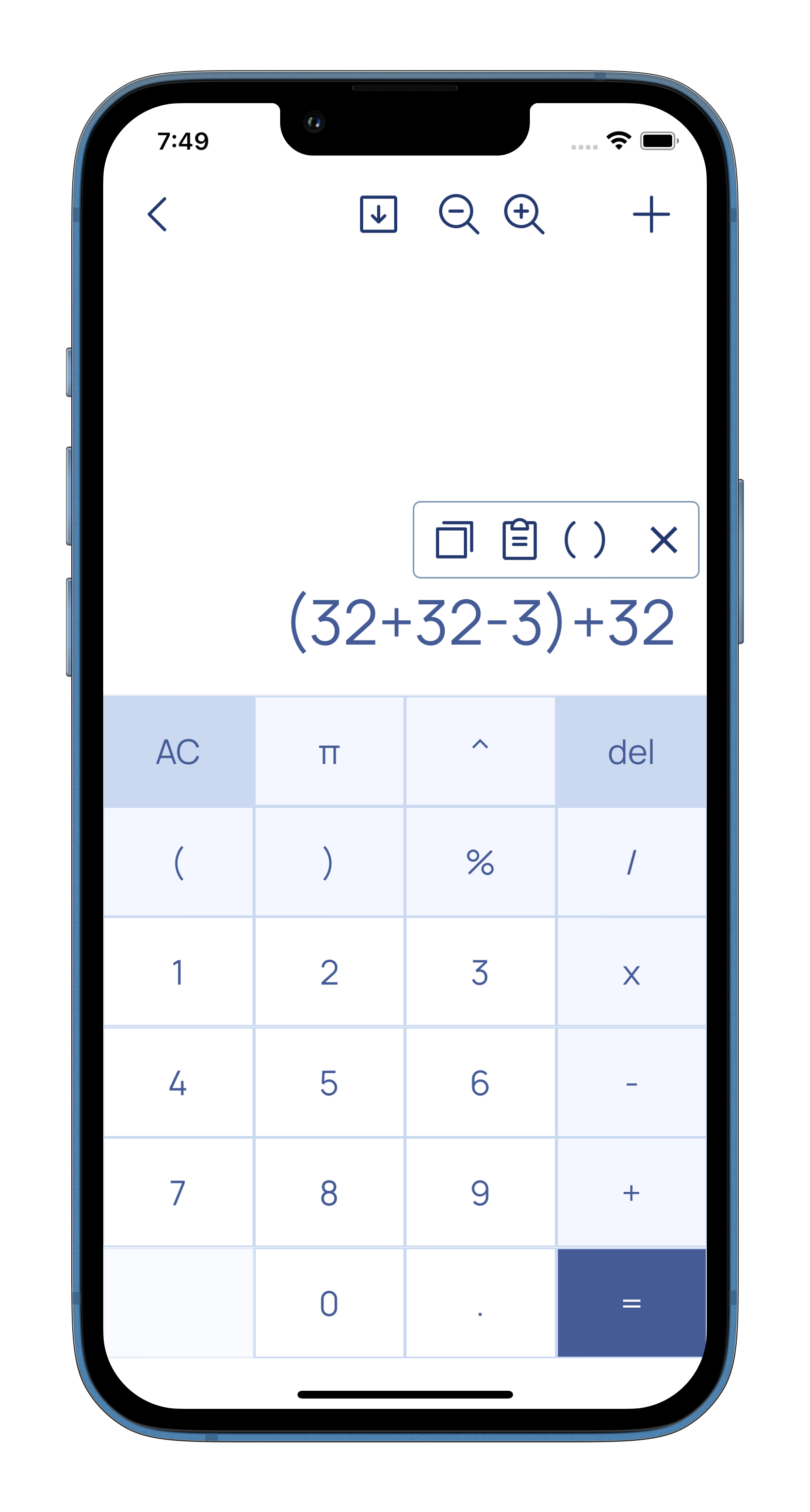This screenshot has height=1512, width=810.
Task: Zoom out with the minus magnifier
Action: point(459,214)
